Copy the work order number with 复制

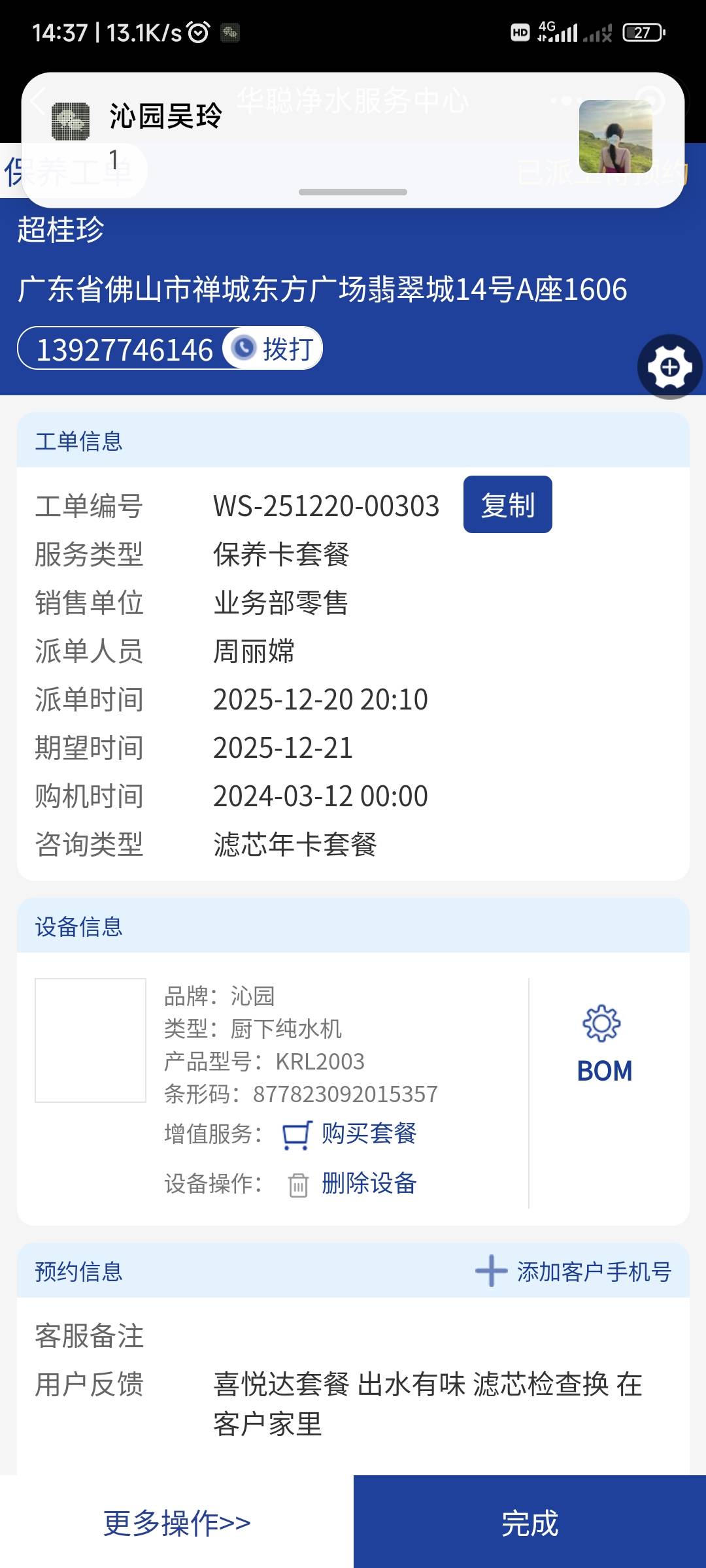click(x=507, y=505)
